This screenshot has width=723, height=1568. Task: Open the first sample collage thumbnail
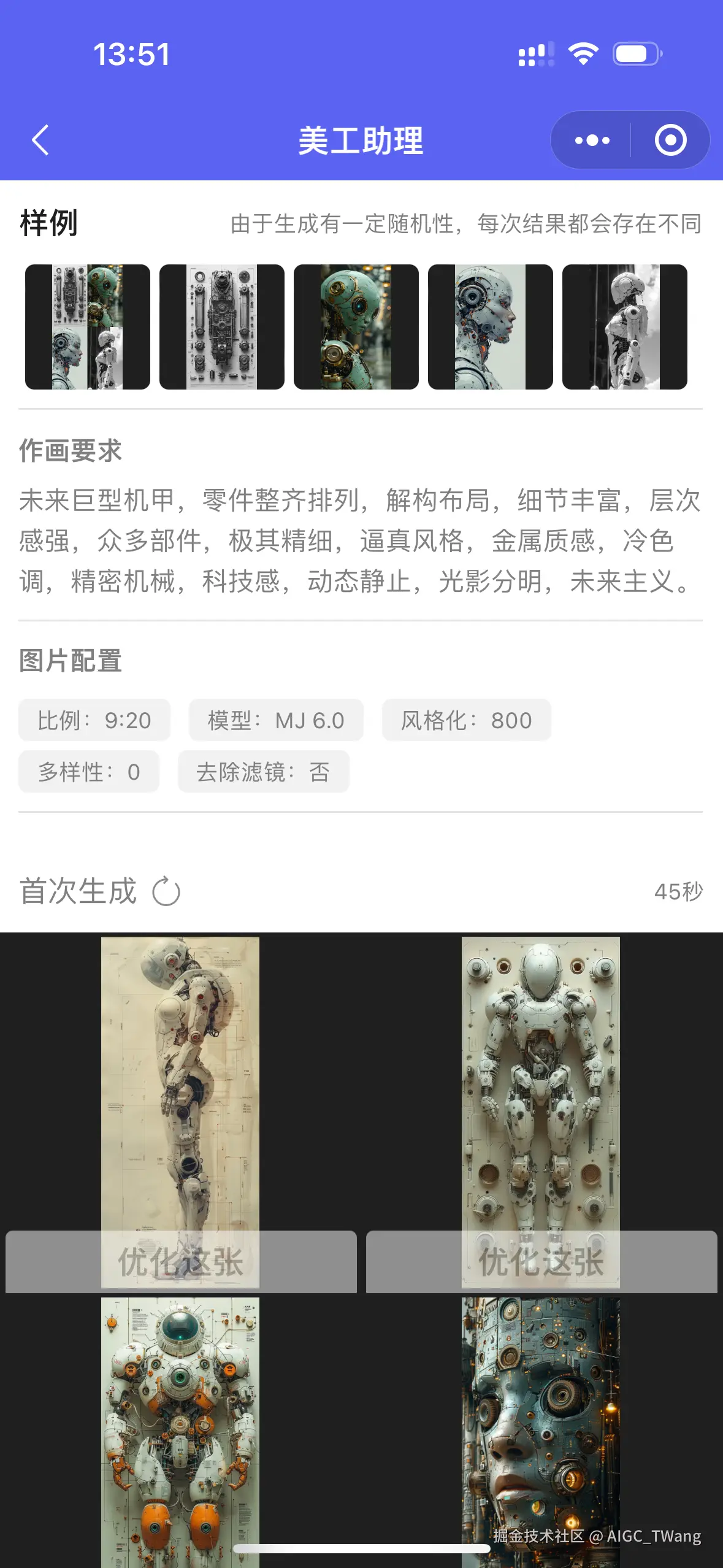(x=88, y=327)
